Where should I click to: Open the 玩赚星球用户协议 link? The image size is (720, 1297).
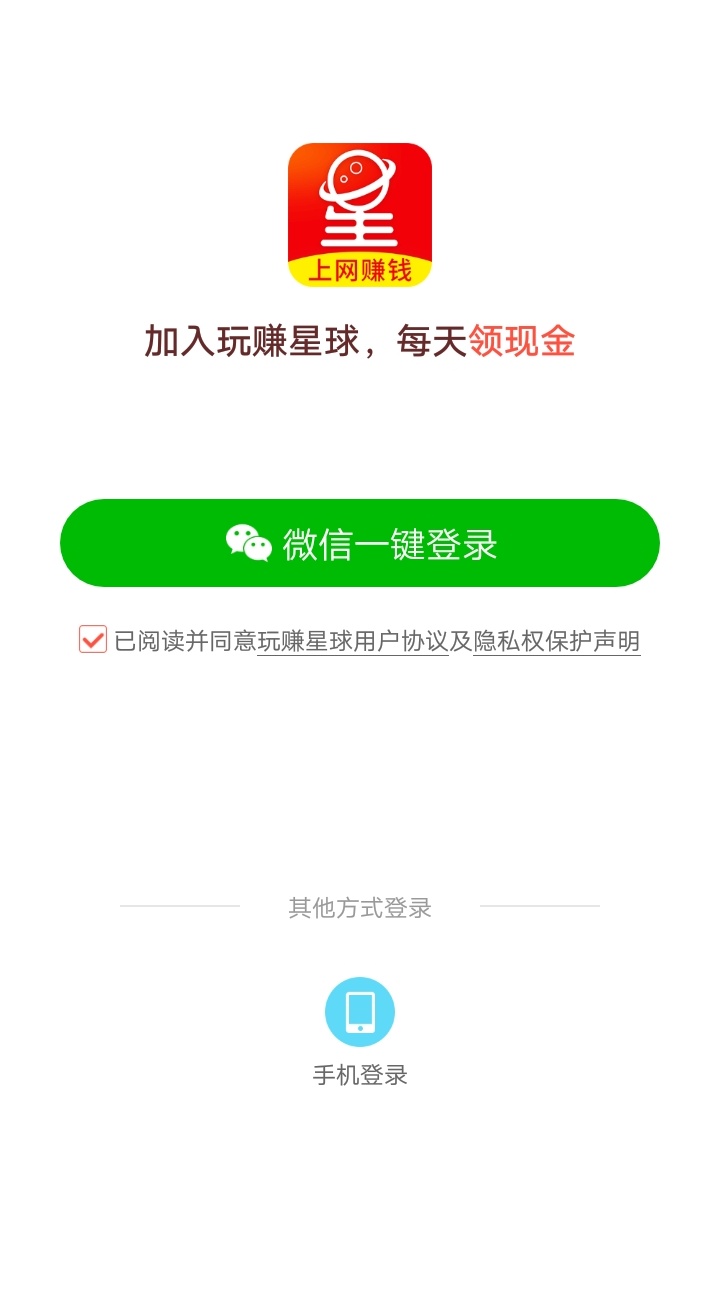(353, 642)
